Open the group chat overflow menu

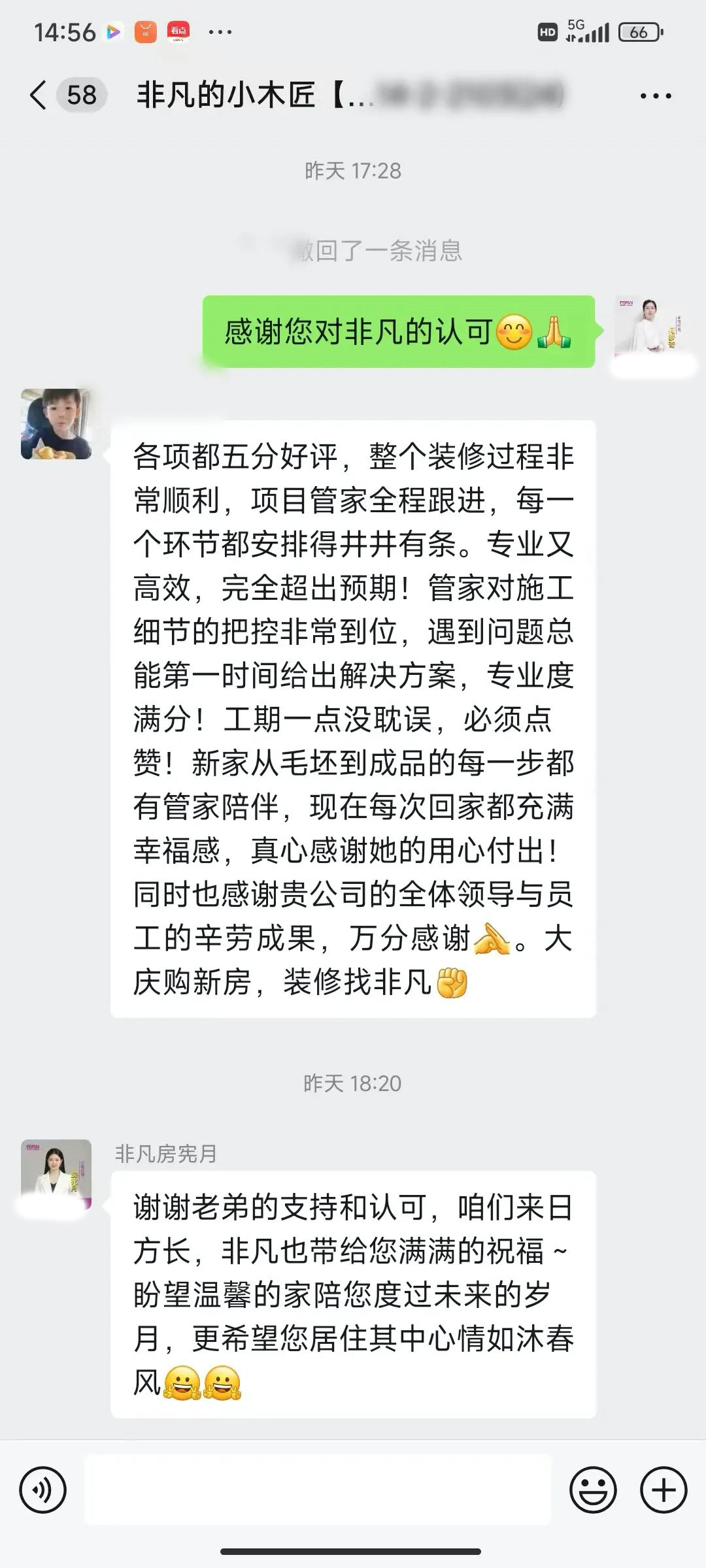pyautogui.click(x=655, y=97)
